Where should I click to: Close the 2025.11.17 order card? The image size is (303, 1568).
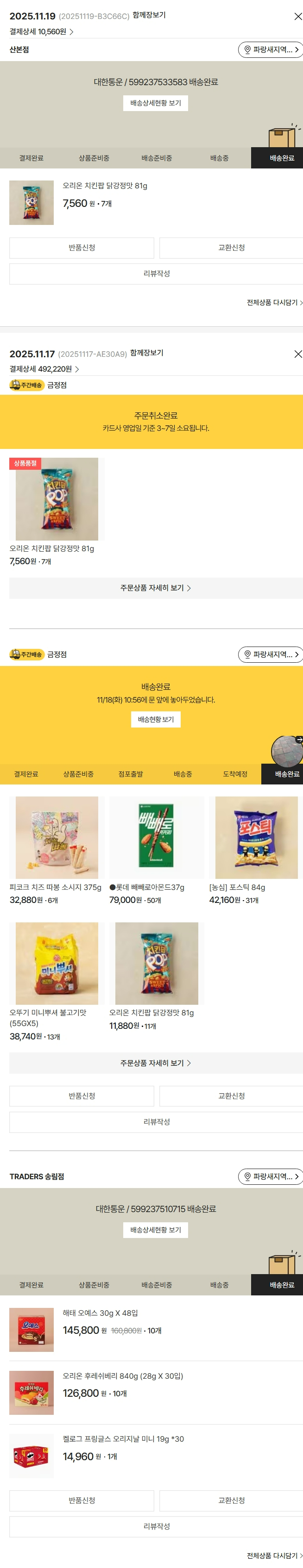pos(297,354)
